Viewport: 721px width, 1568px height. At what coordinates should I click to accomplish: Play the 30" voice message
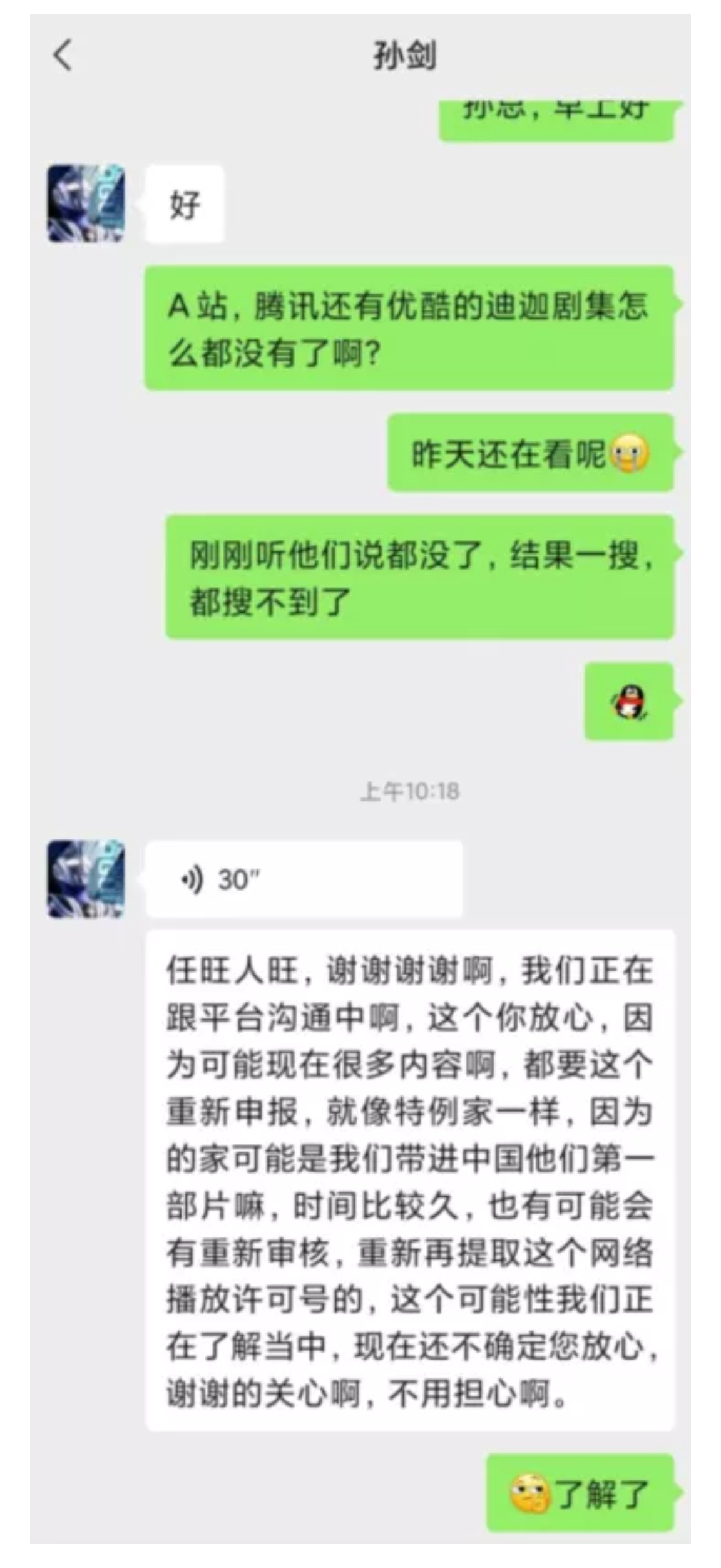click(x=304, y=879)
